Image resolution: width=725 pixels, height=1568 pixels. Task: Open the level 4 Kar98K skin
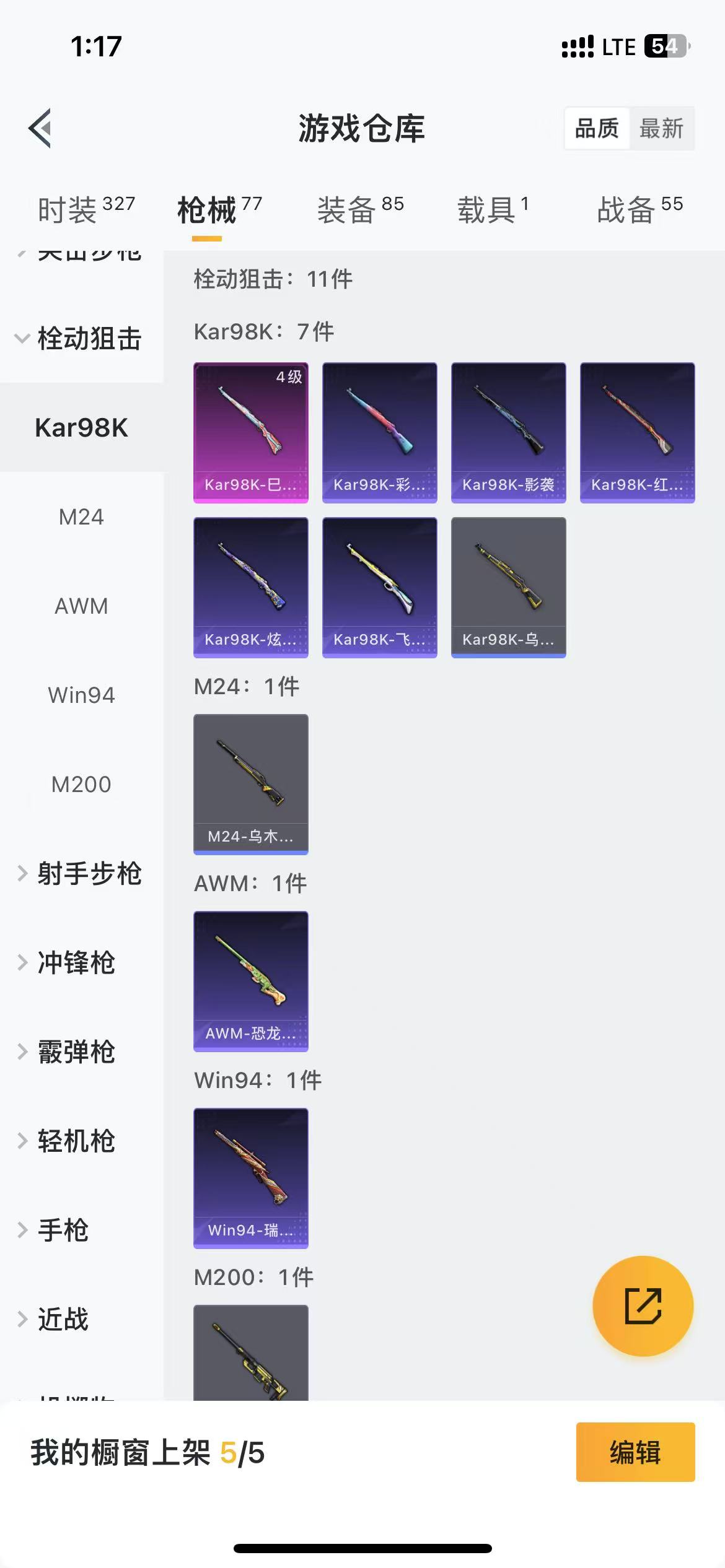[251, 432]
